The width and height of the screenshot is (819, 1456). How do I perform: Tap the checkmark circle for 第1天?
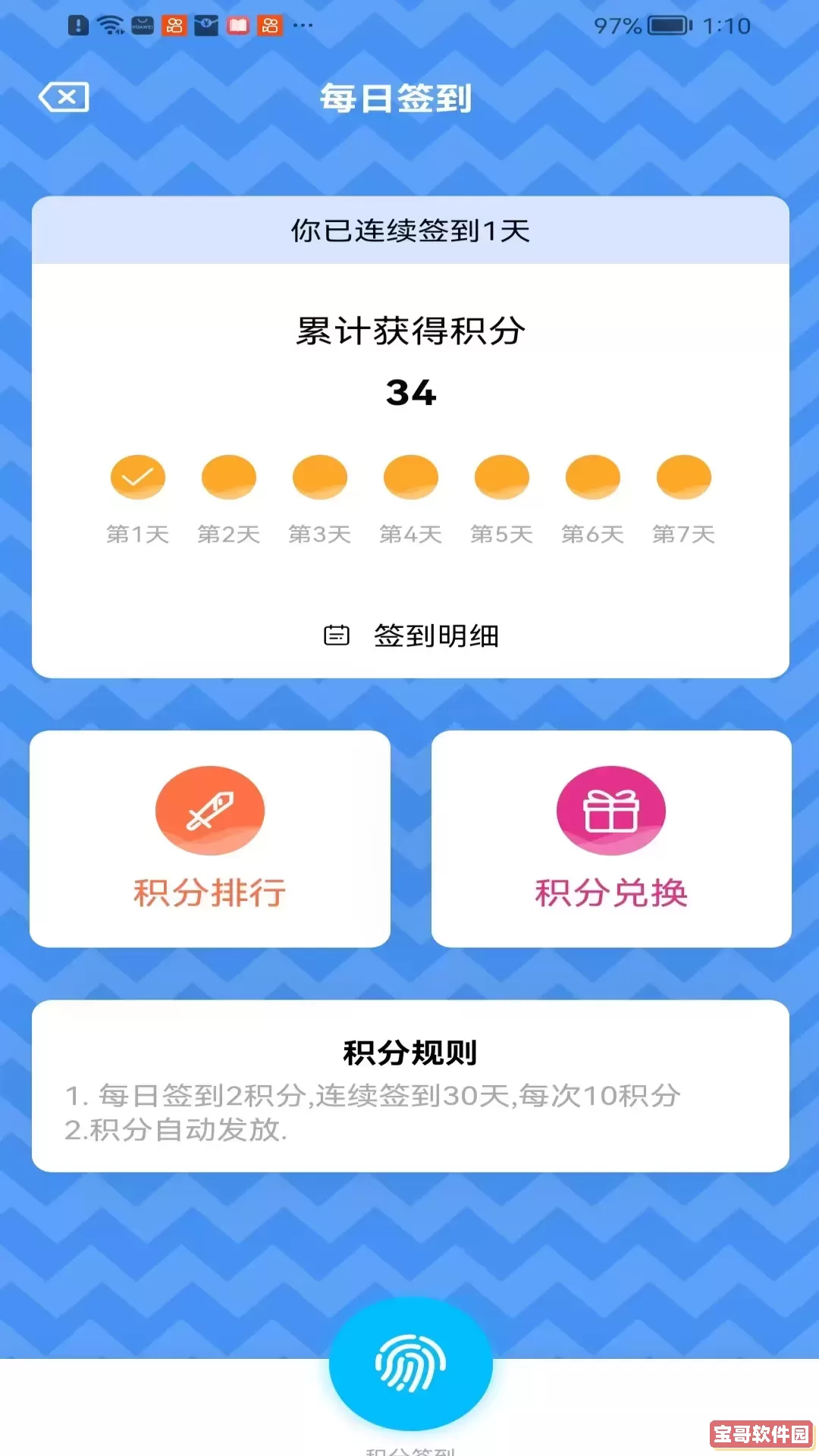(x=136, y=476)
